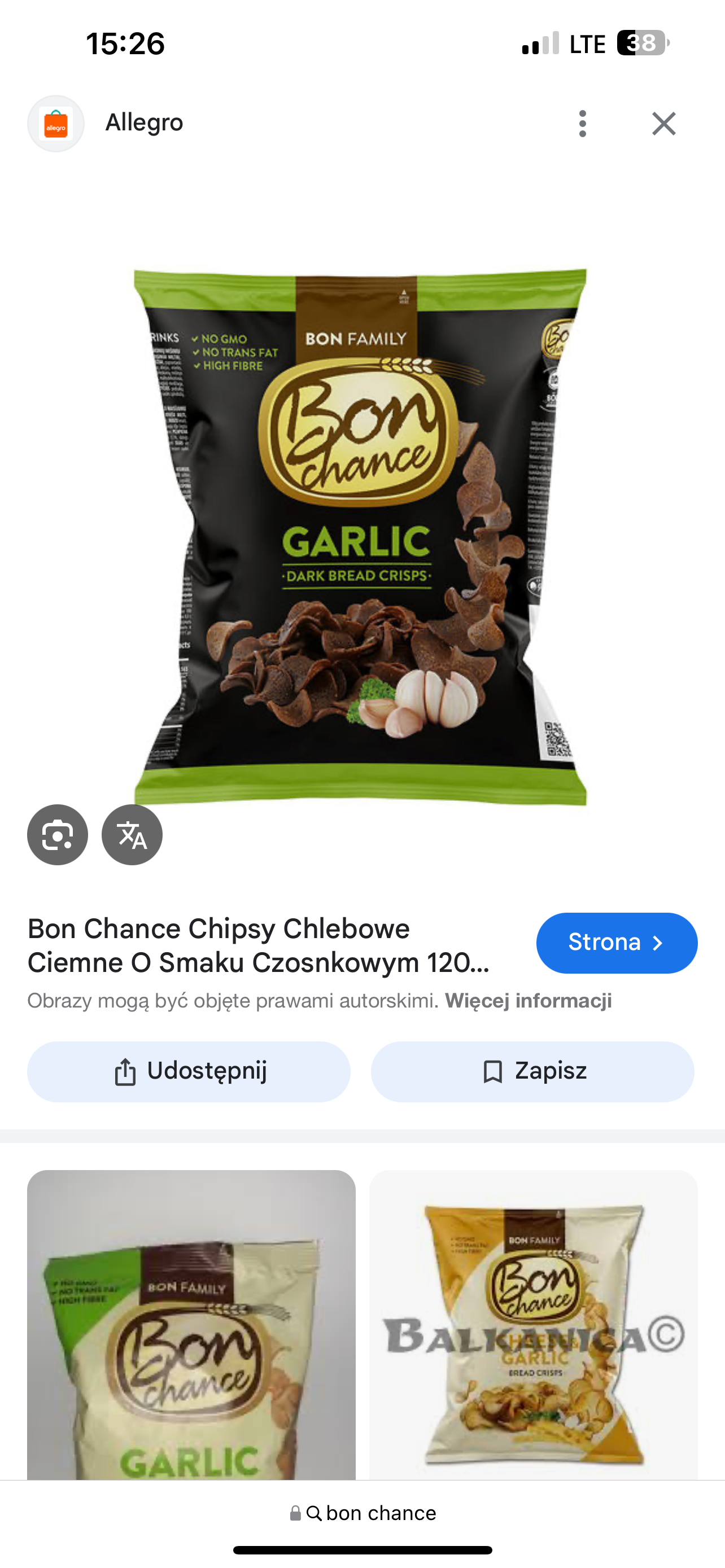Close the image preview

pos(663,124)
